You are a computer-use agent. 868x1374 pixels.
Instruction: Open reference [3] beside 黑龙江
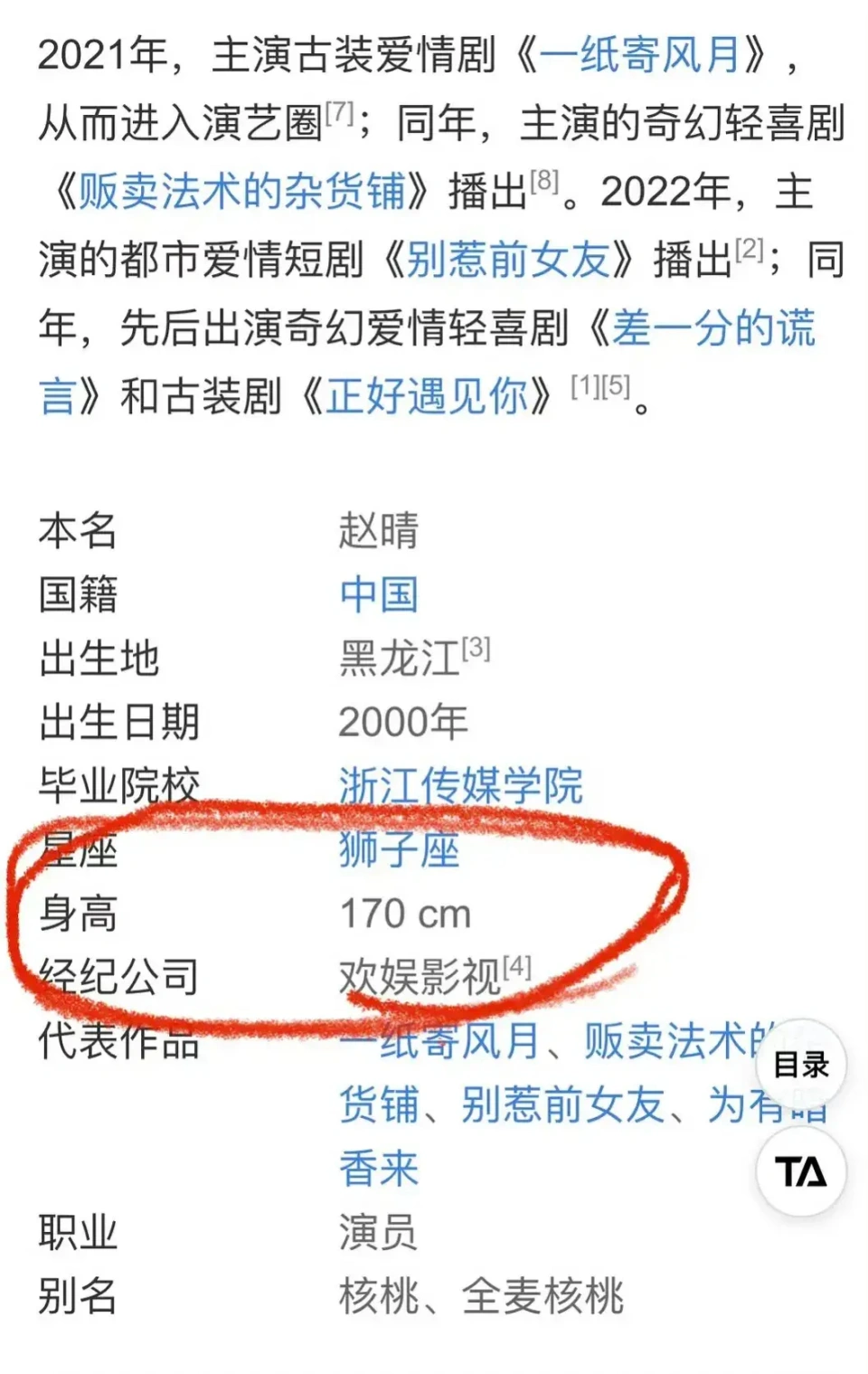click(476, 648)
